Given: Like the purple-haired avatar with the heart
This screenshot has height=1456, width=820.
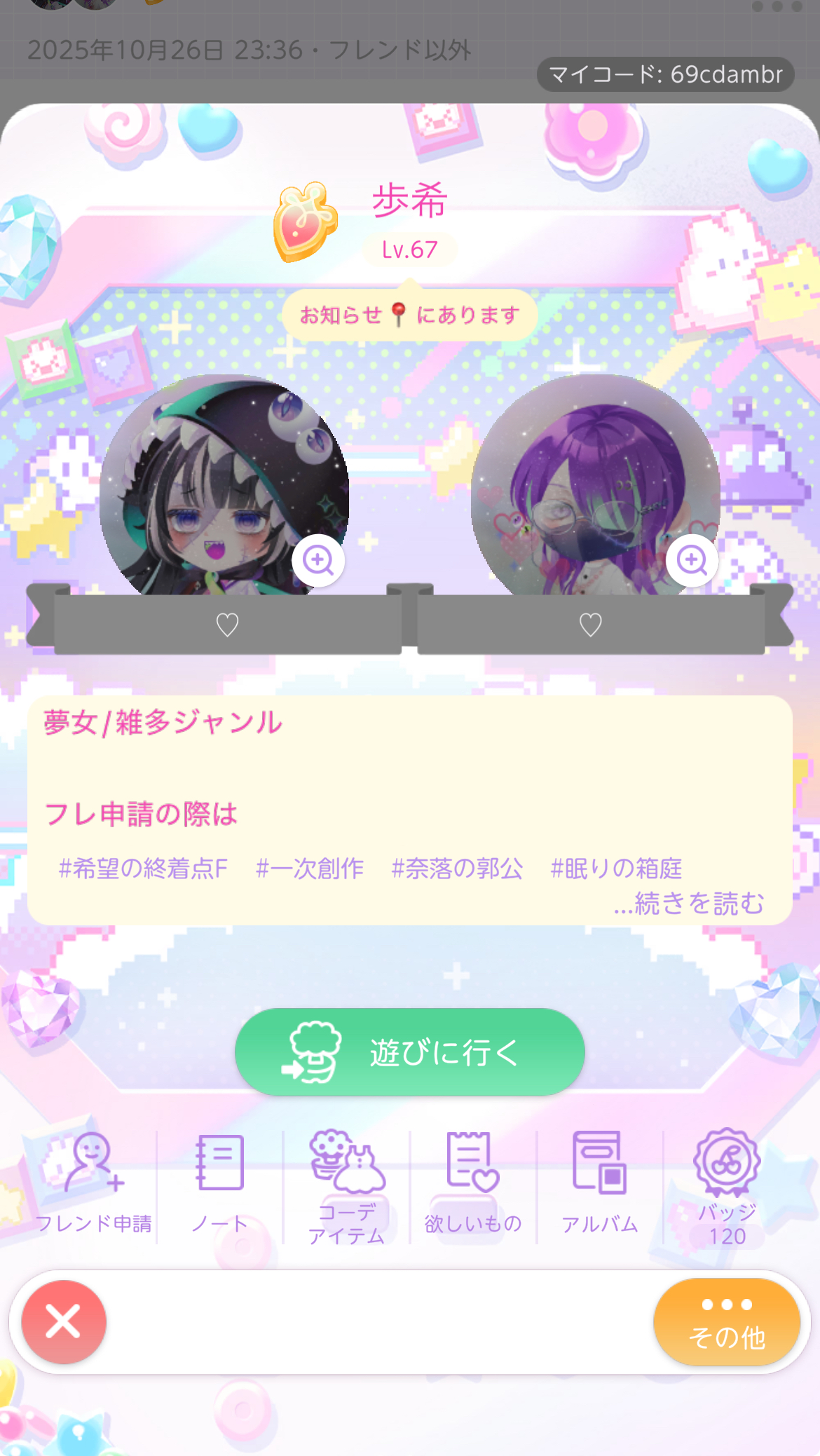Looking at the screenshot, I should 591,624.
